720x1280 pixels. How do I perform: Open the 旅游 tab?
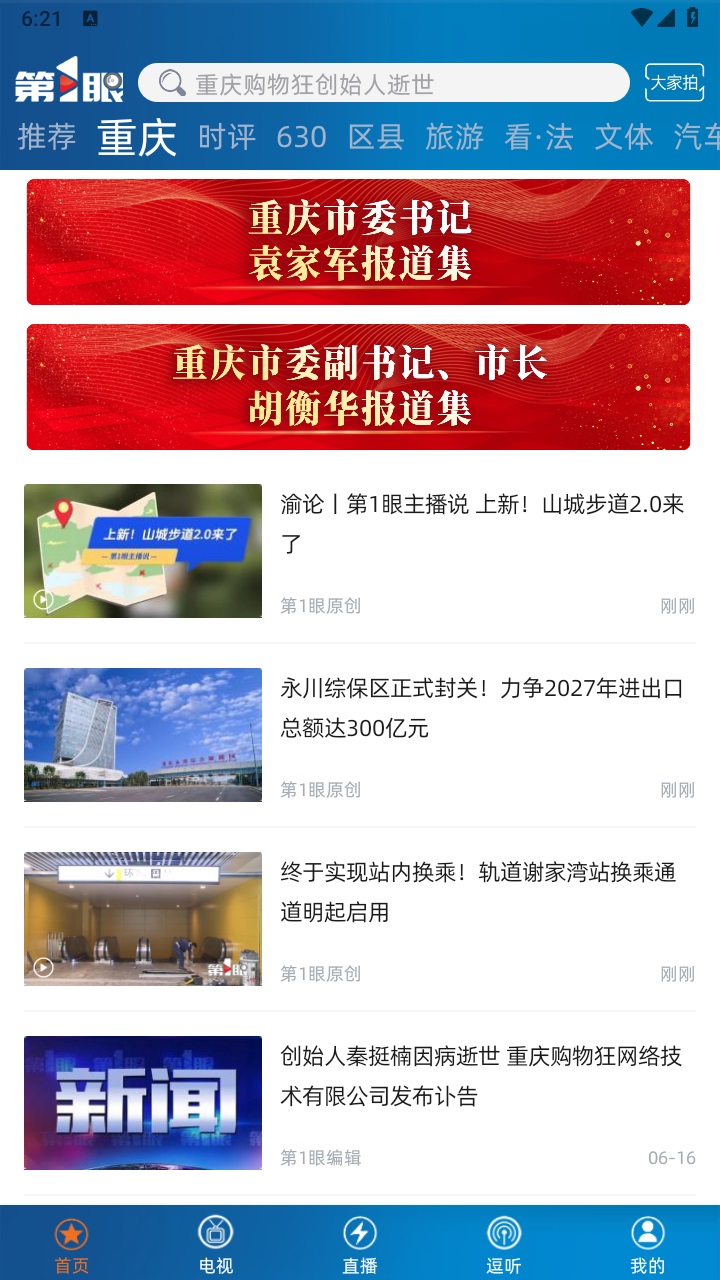tap(455, 137)
